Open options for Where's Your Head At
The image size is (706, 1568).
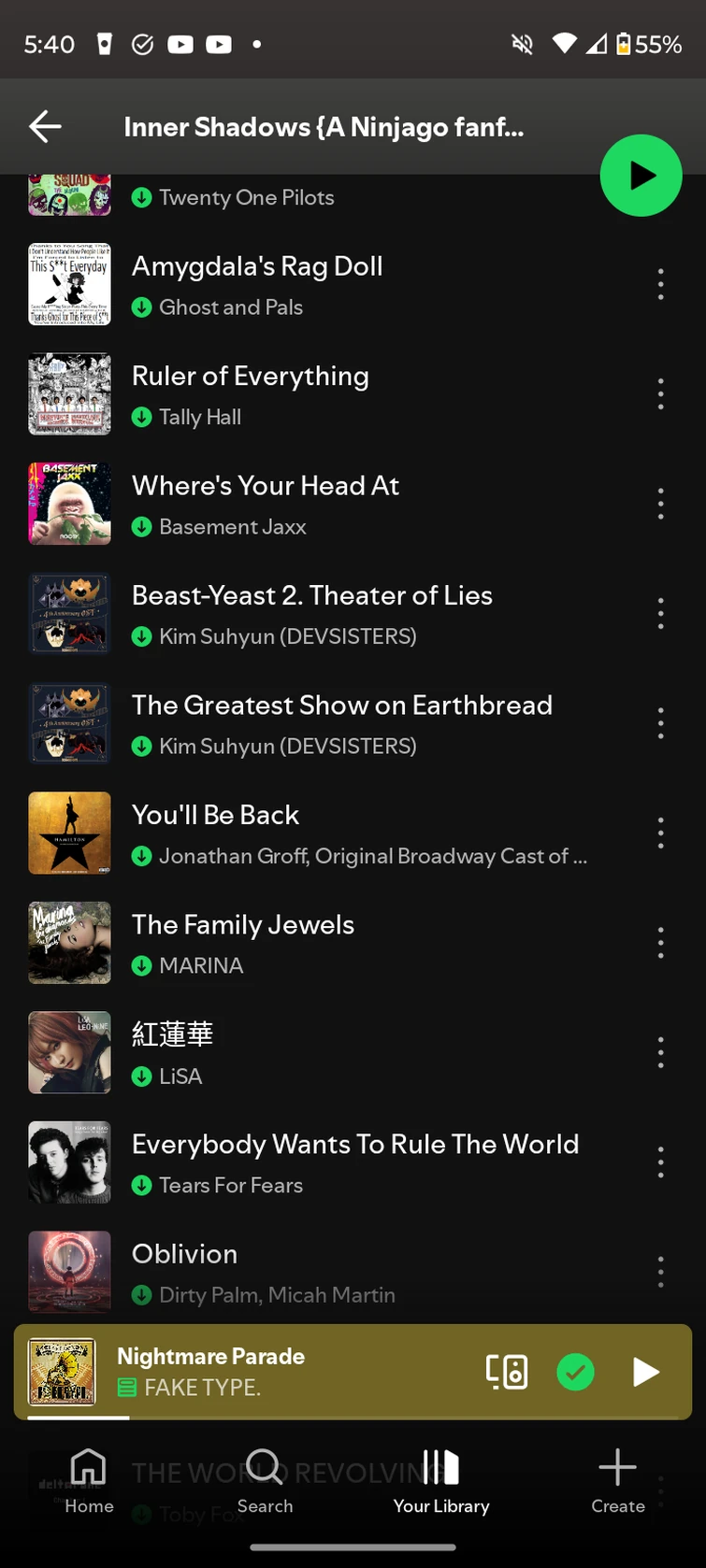(660, 504)
